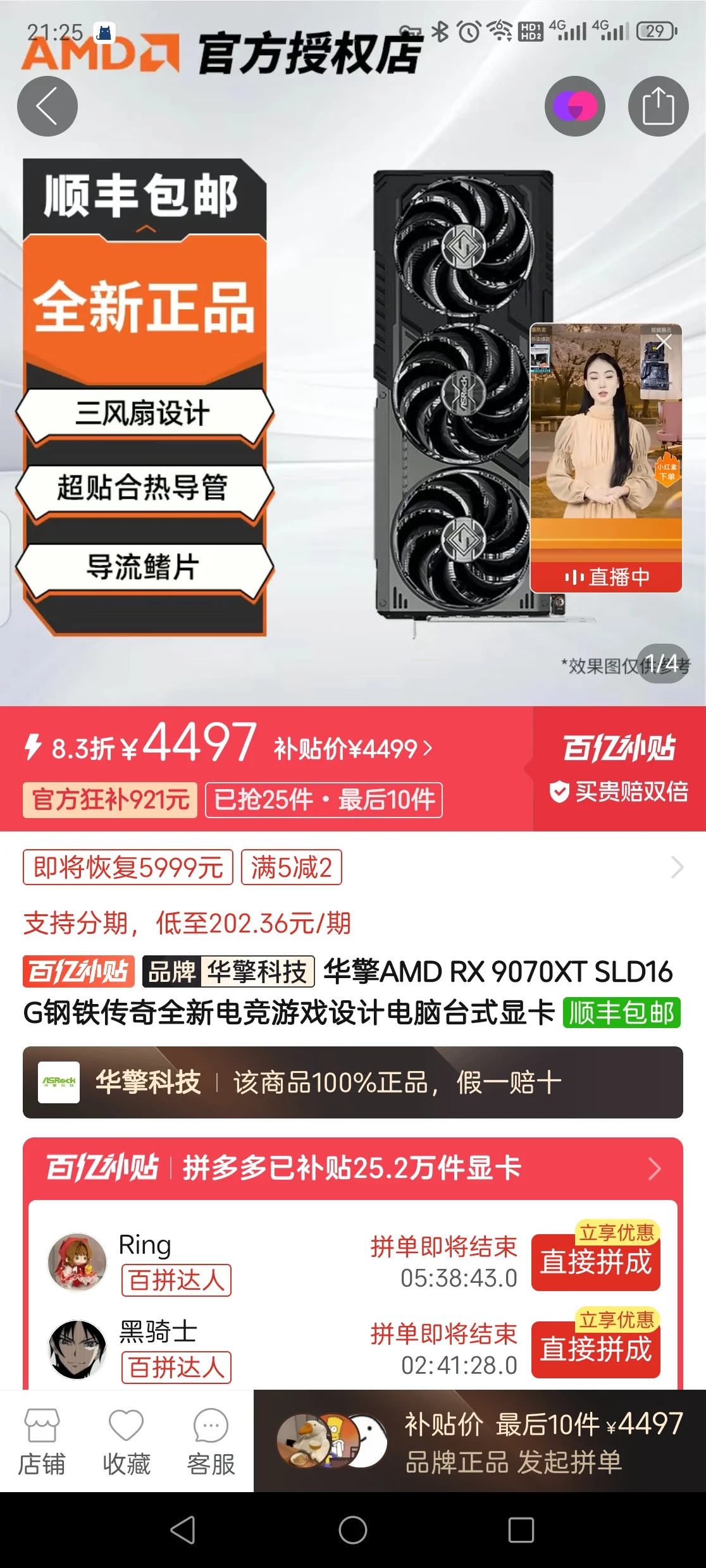The height and width of the screenshot is (1568, 706).
Task: Open 拼多多已补贴25.2万件显卡 subsidy banner
Action: pyautogui.click(x=353, y=1168)
